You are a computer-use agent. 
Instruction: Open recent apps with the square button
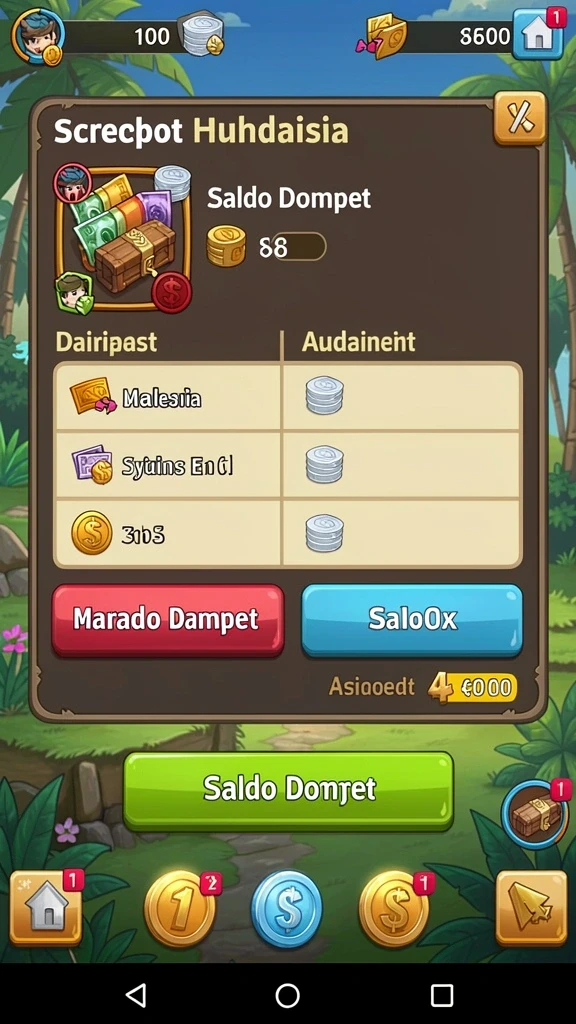pyautogui.click(x=441, y=995)
